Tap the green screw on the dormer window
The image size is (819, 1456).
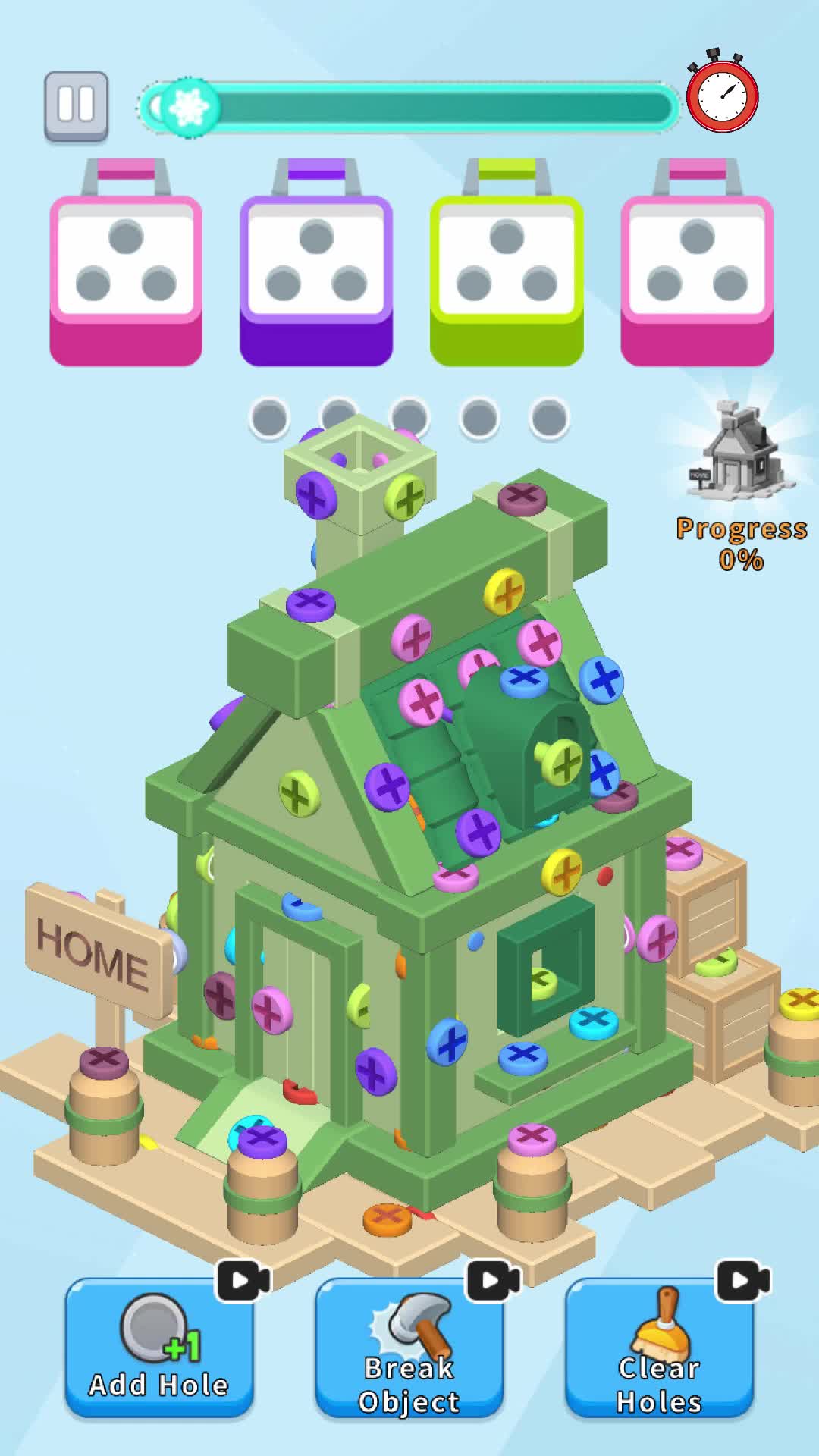(563, 762)
